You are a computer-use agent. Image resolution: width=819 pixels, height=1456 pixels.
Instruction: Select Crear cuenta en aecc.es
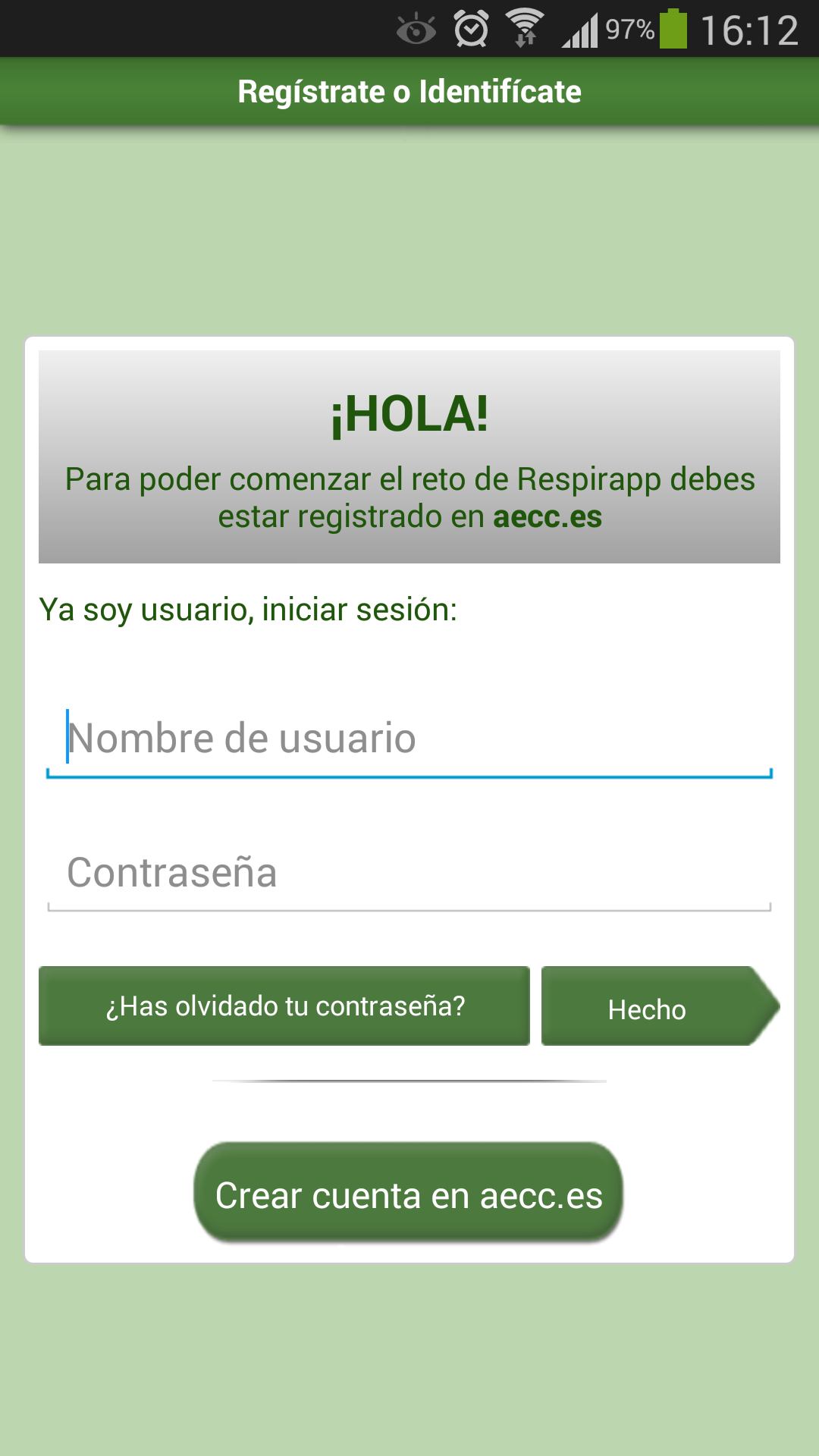click(409, 1194)
